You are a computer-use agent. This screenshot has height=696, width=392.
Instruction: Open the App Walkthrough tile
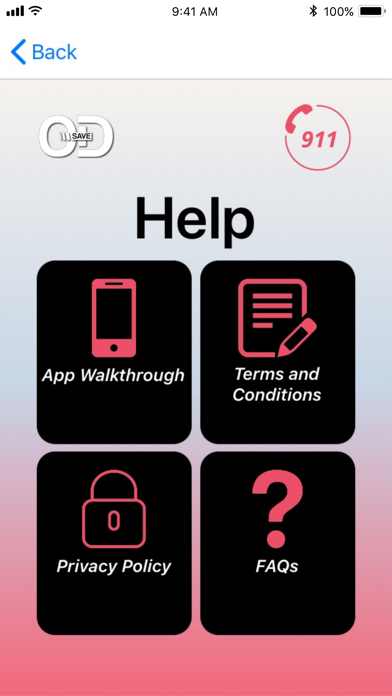114,352
